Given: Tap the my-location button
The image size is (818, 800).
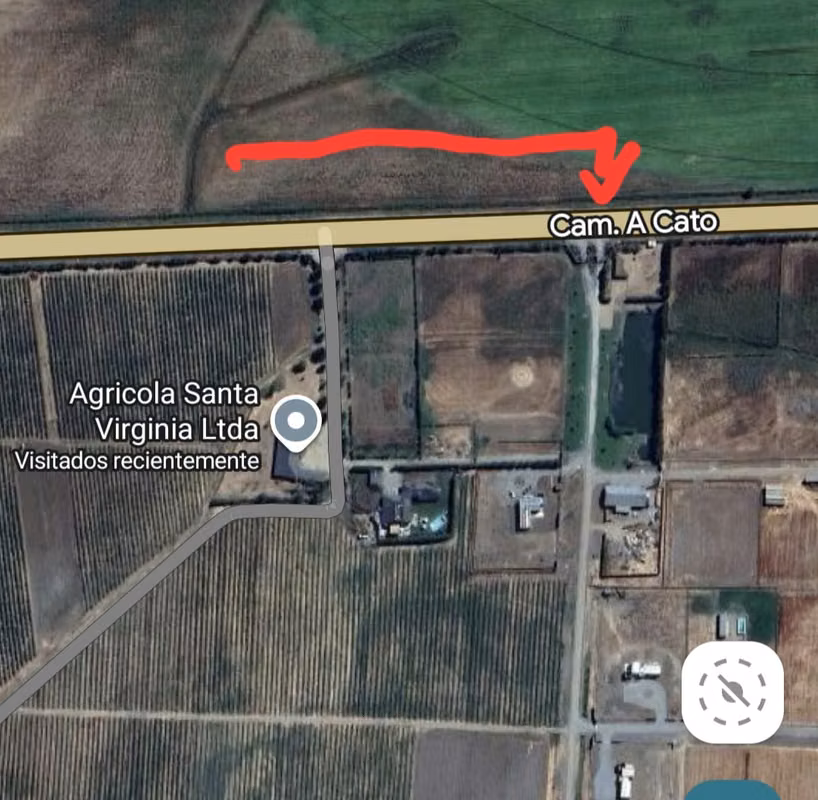Looking at the screenshot, I should pos(732,692).
